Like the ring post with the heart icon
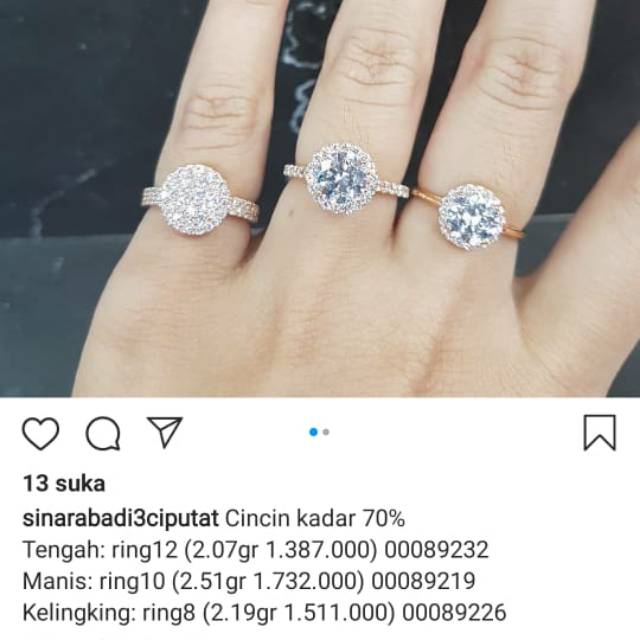 (x=40, y=433)
